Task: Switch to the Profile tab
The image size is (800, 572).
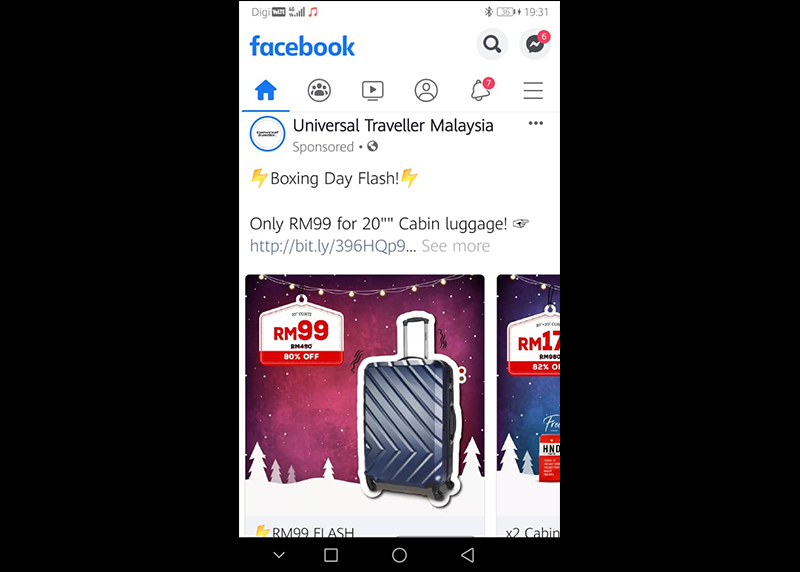Action: click(426, 91)
